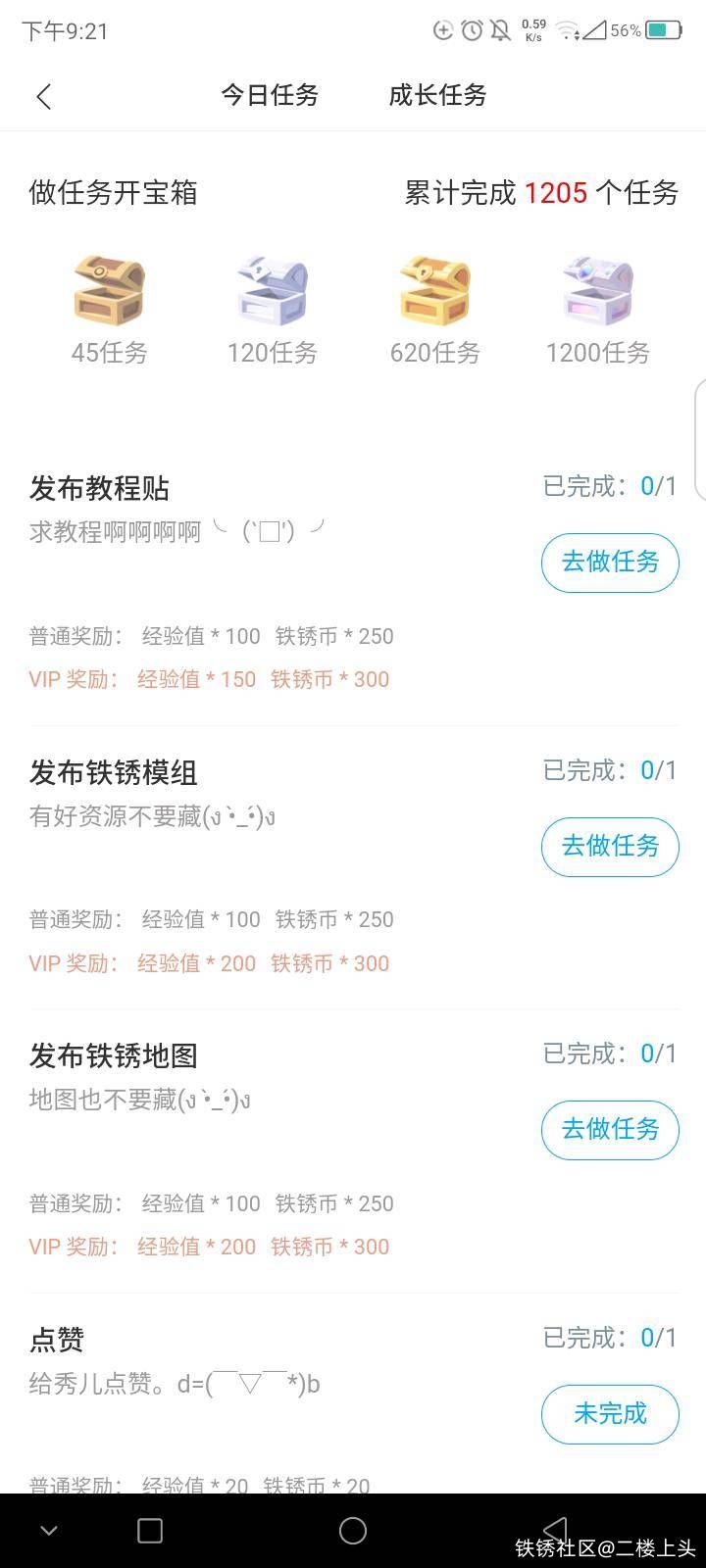Switch to the 今日任务 tab
Screen dimensions: 706x1568
(270, 95)
